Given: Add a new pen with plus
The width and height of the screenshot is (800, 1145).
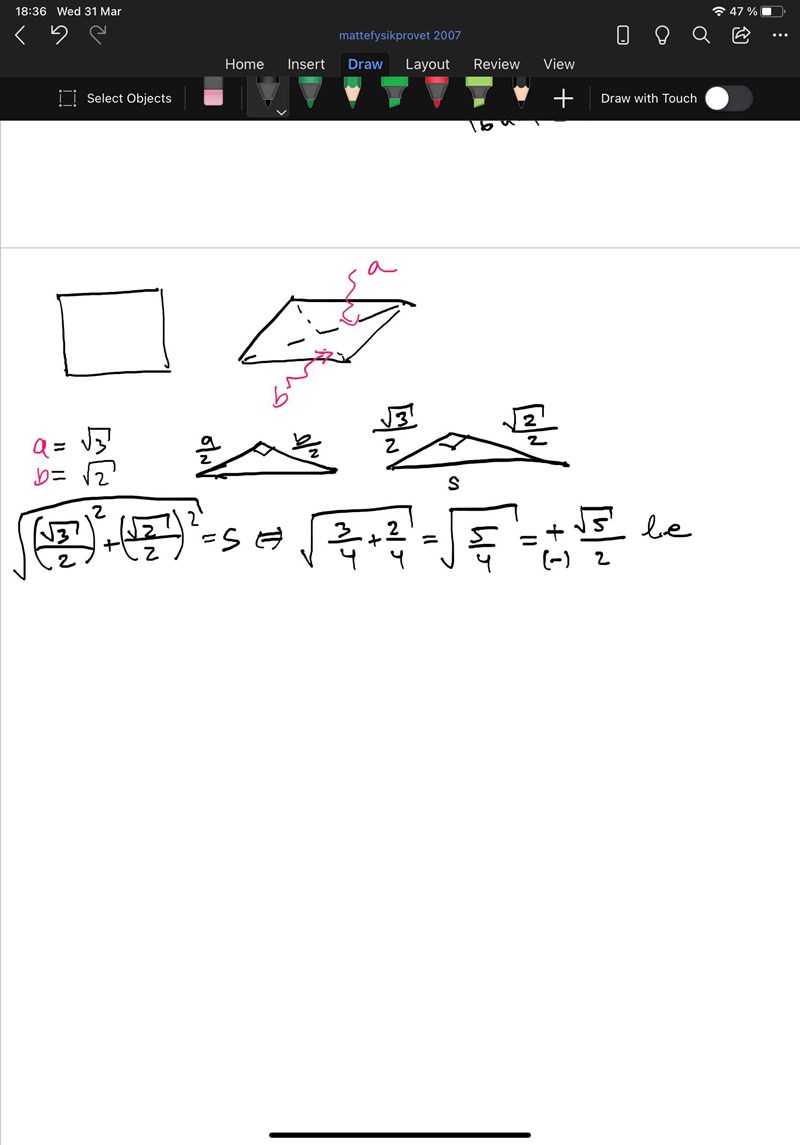Looking at the screenshot, I should click(563, 98).
